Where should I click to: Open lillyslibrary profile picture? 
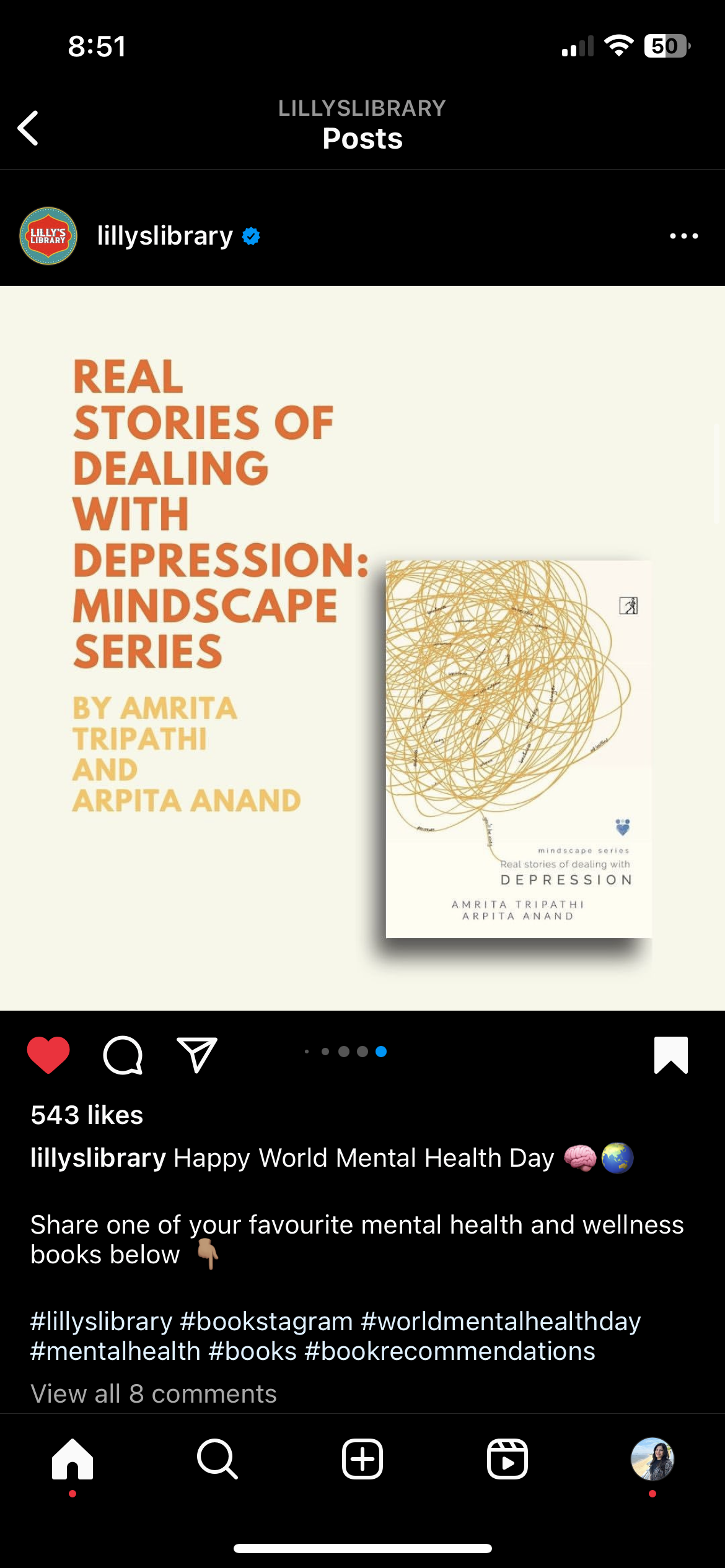[48, 236]
